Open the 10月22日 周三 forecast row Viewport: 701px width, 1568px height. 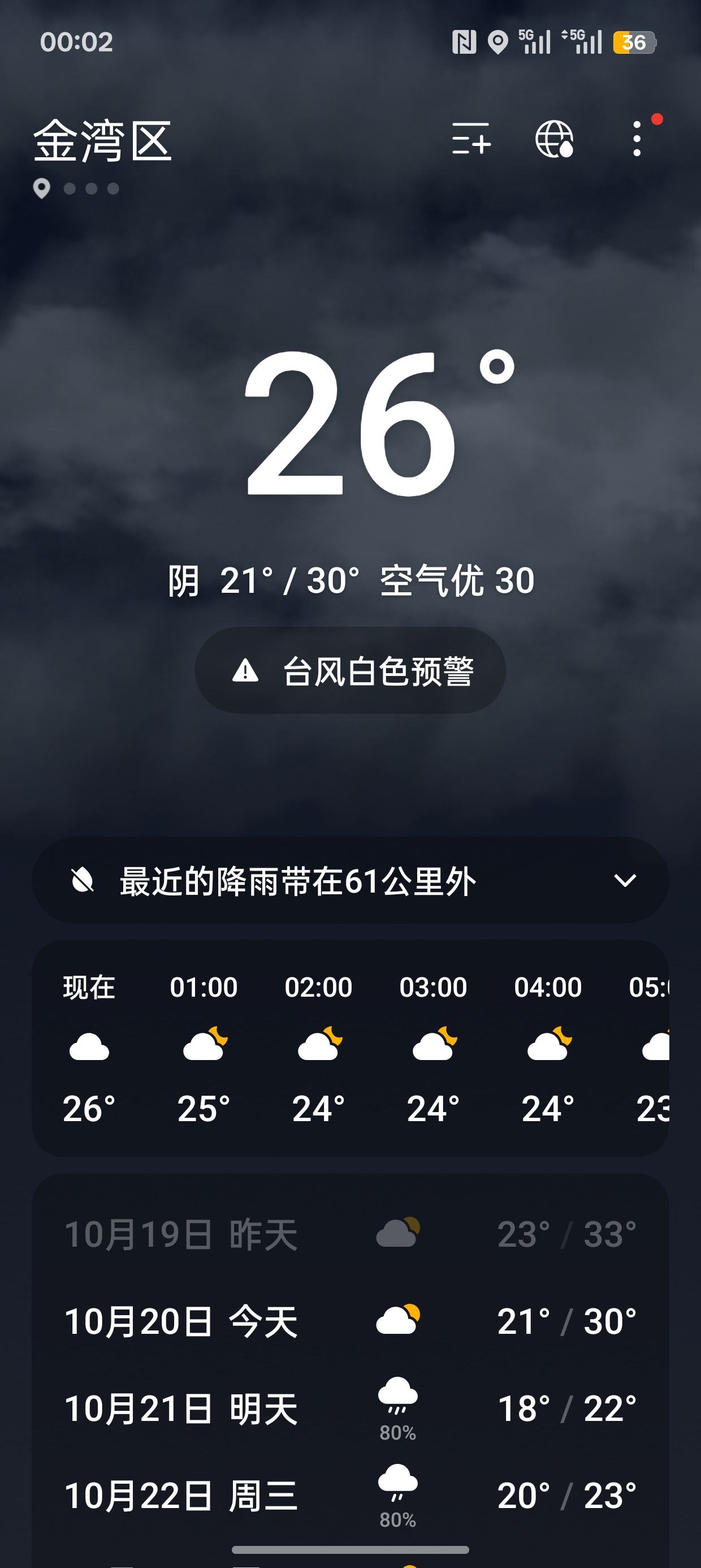350,1496
